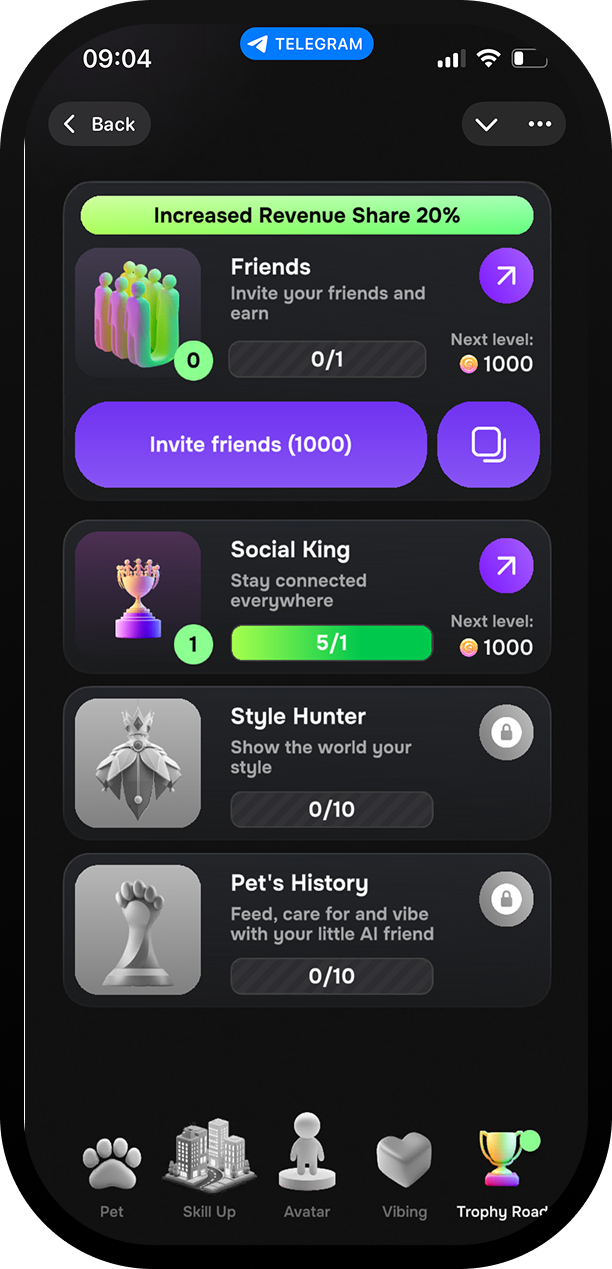Open Social King with the arrow icon

click(x=506, y=566)
